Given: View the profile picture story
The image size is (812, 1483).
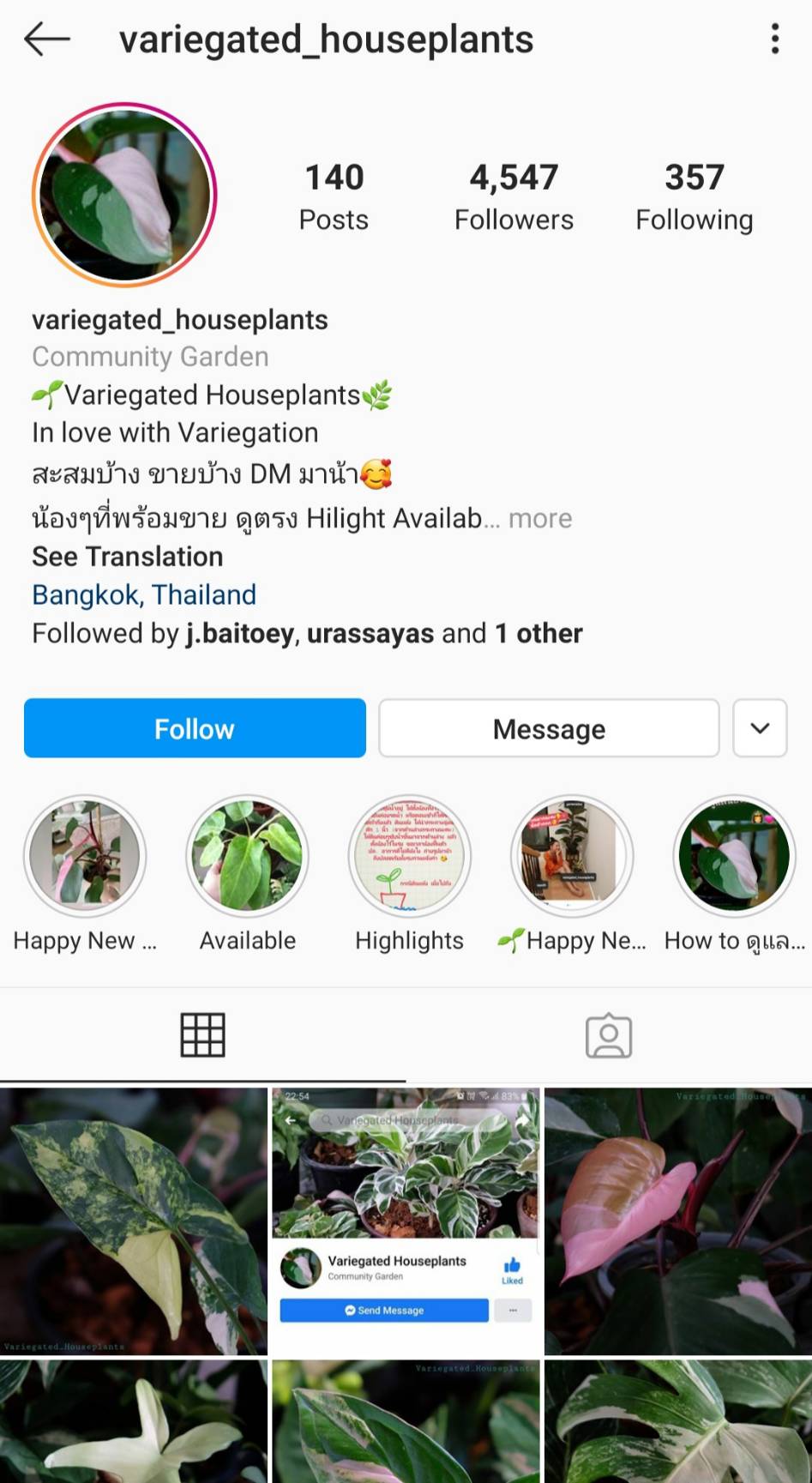Looking at the screenshot, I should [124, 195].
